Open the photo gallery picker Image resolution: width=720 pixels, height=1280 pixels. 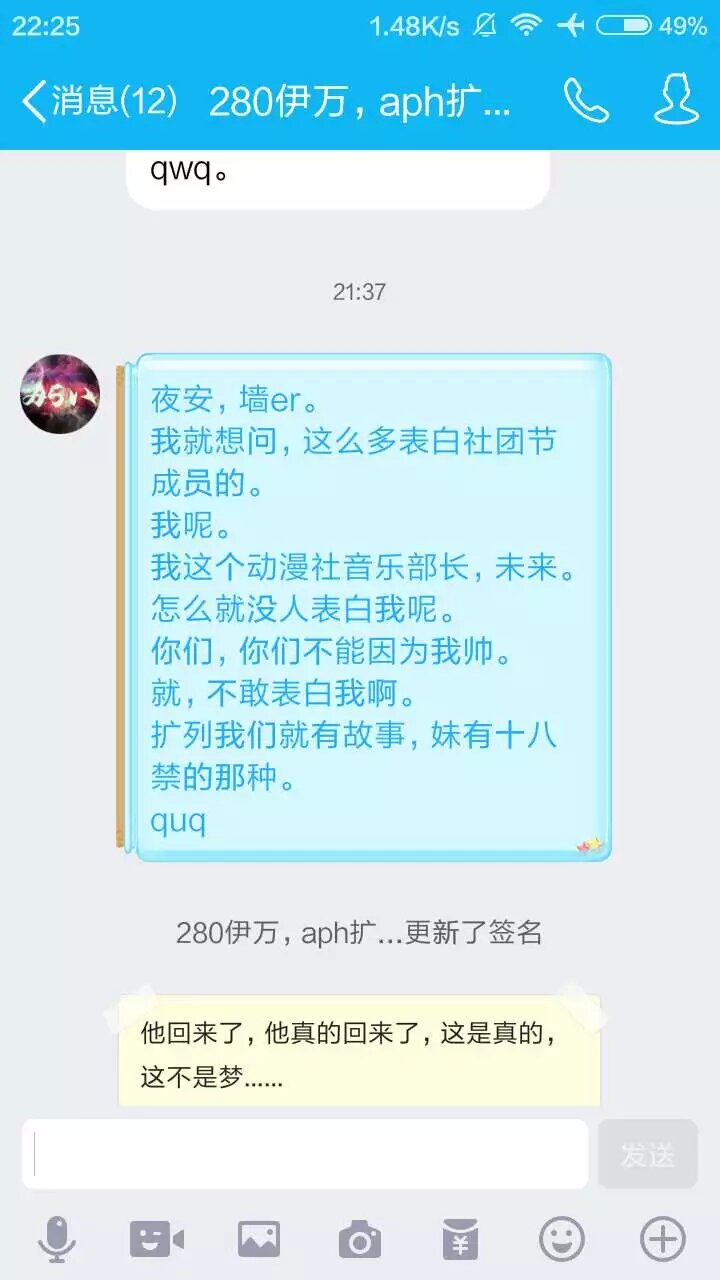click(259, 1240)
